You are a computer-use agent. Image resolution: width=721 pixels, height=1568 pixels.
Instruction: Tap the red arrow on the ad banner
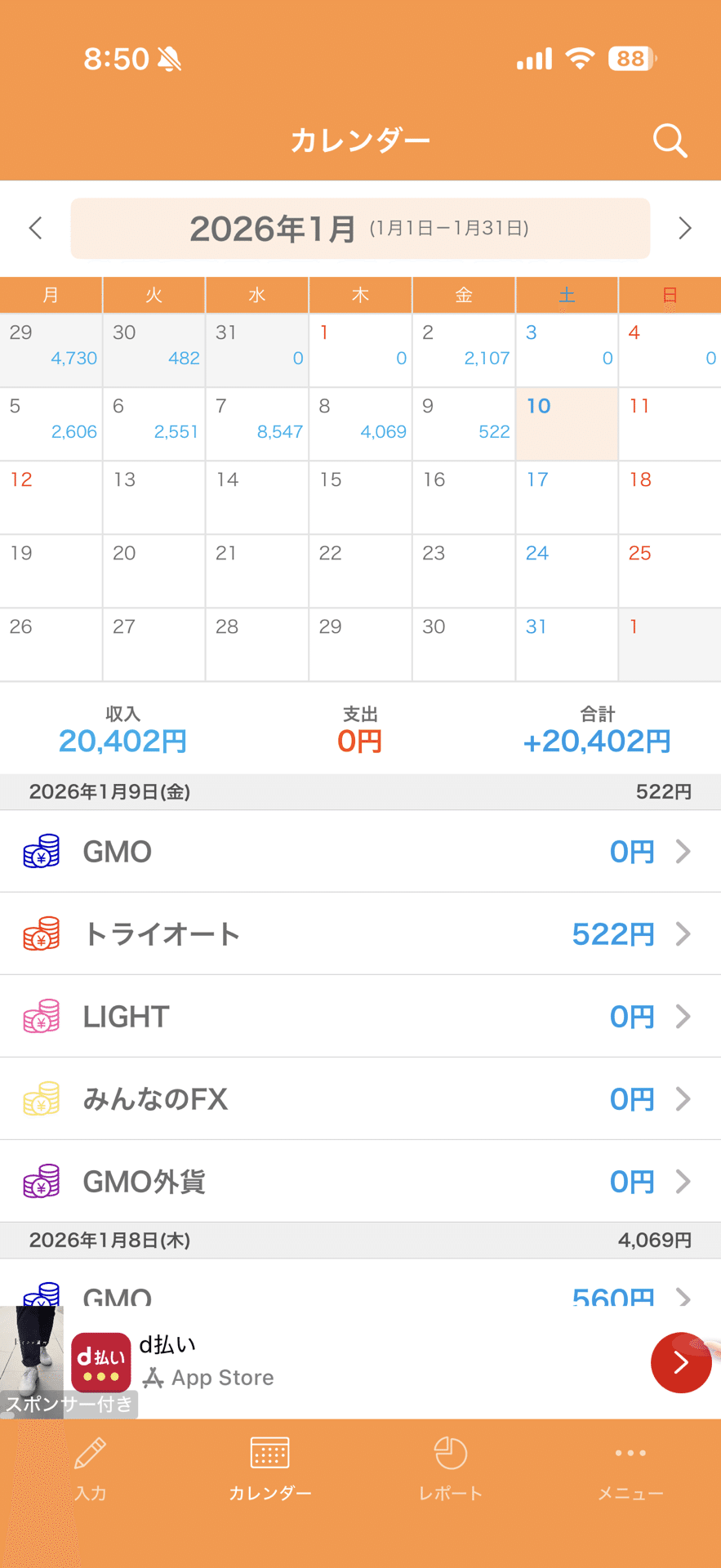[680, 1363]
